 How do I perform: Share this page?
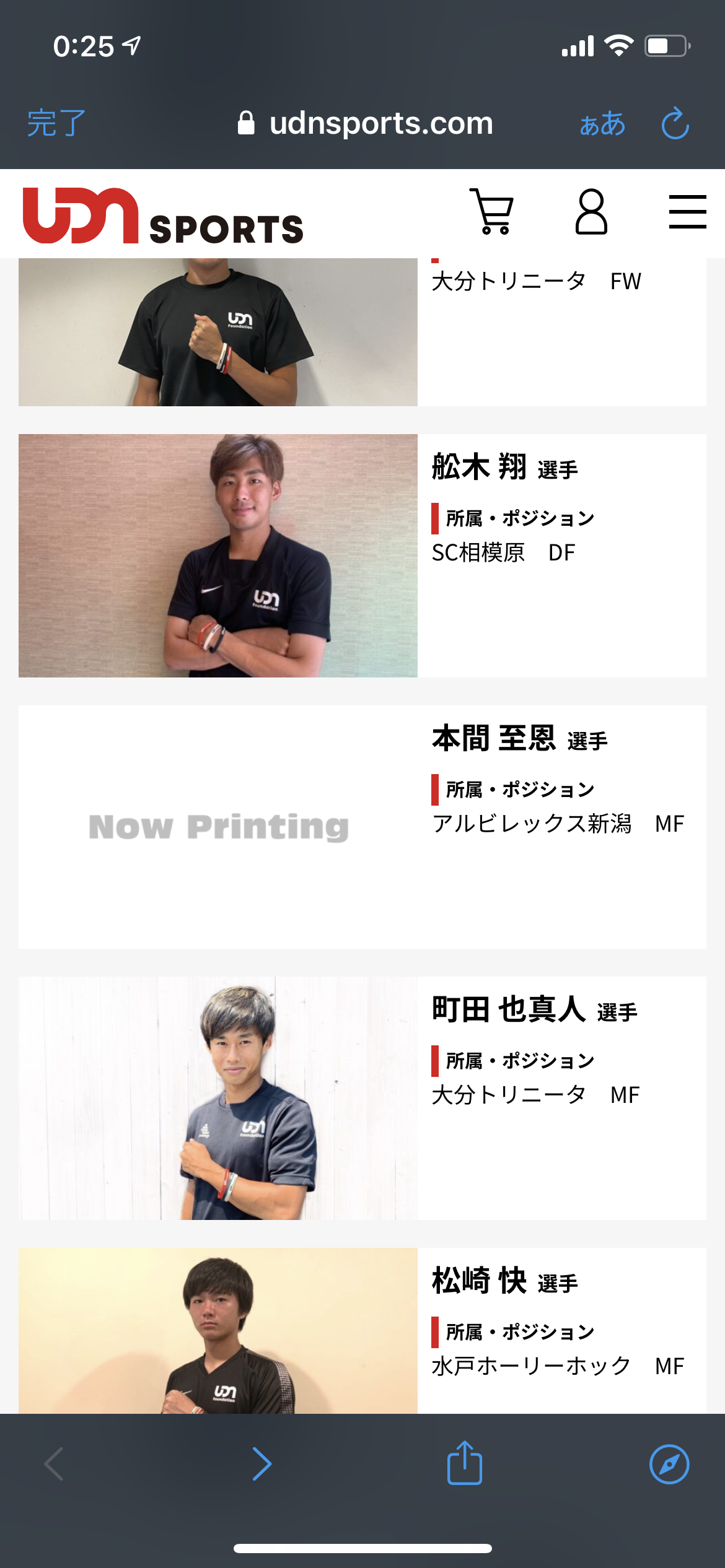pyautogui.click(x=464, y=1463)
